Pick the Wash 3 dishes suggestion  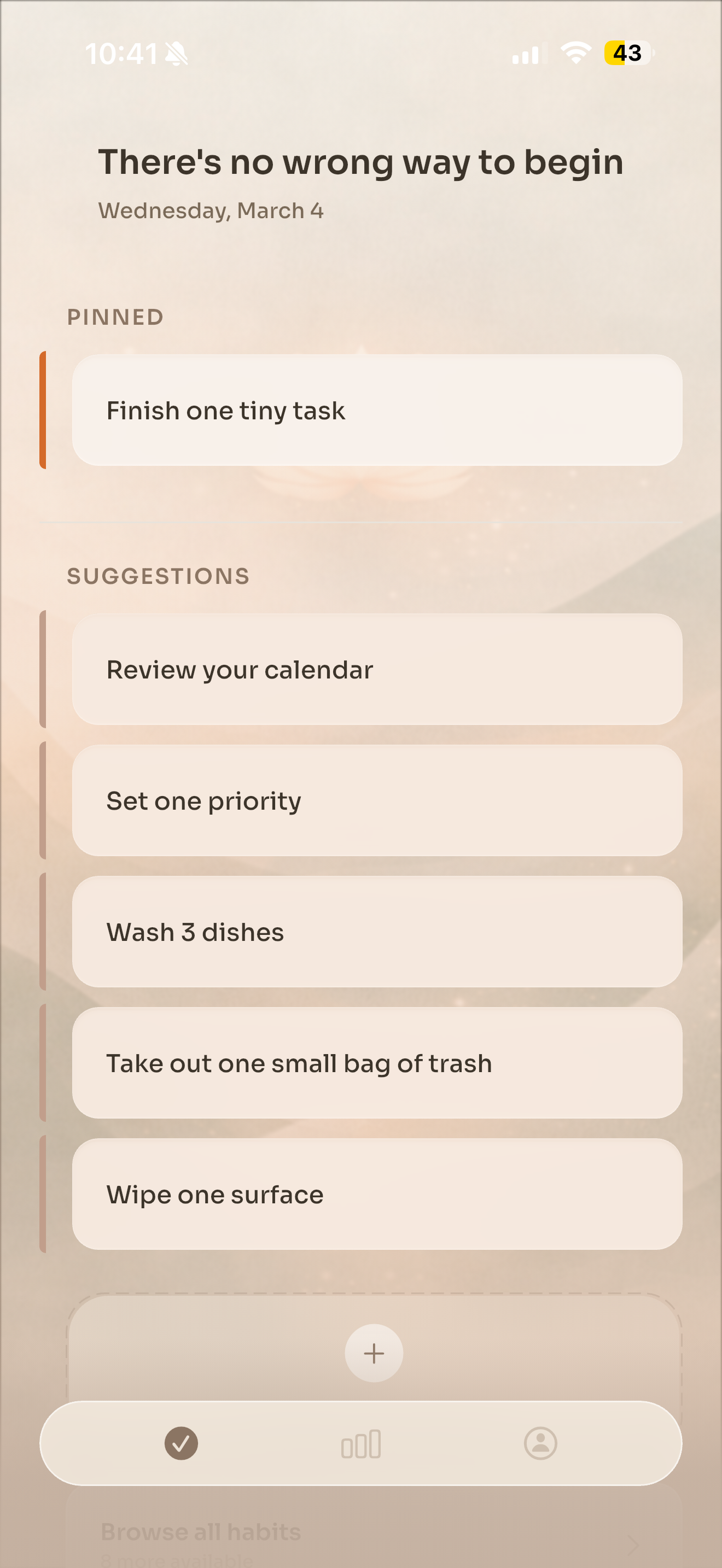coord(376,931)
